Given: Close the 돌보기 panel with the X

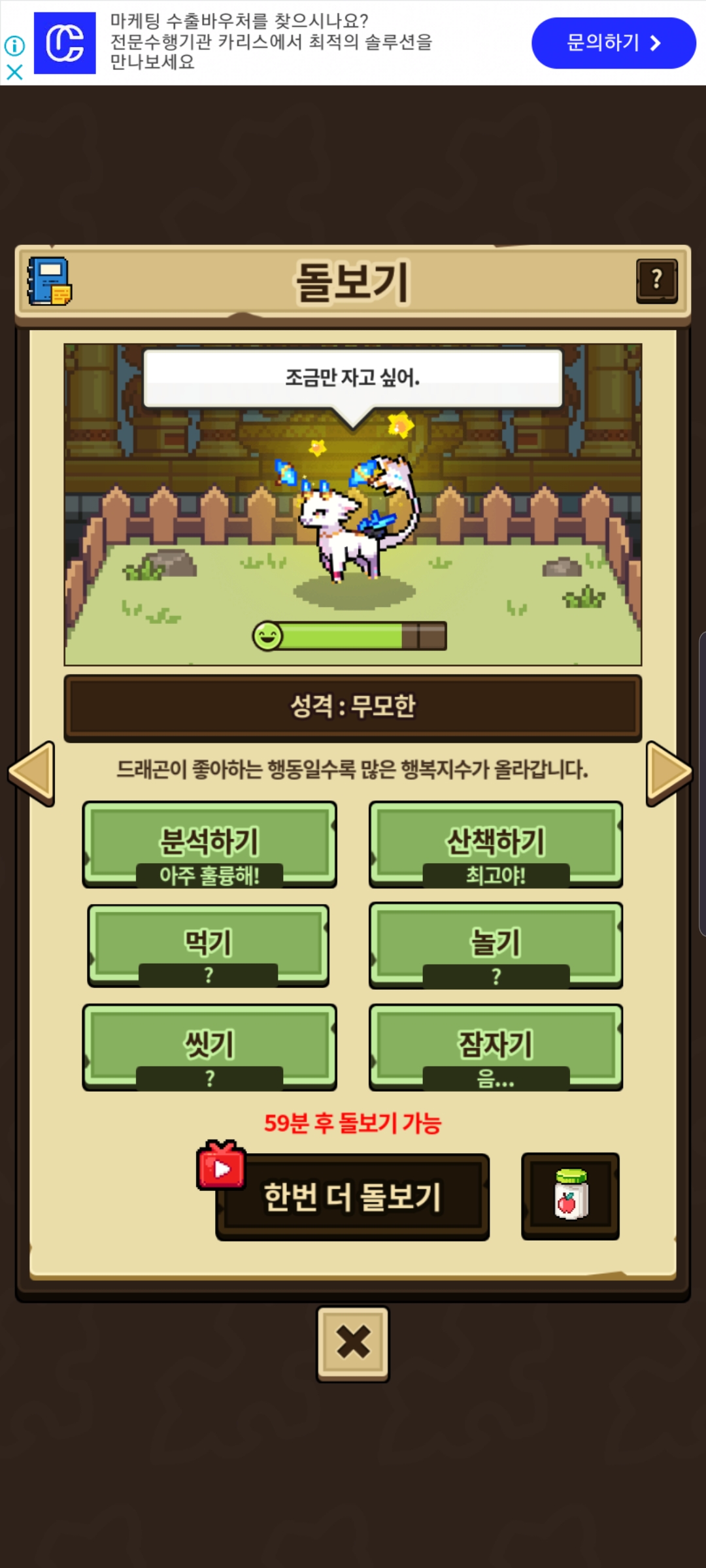Looking at the screenshot, I should point(353,1343).
